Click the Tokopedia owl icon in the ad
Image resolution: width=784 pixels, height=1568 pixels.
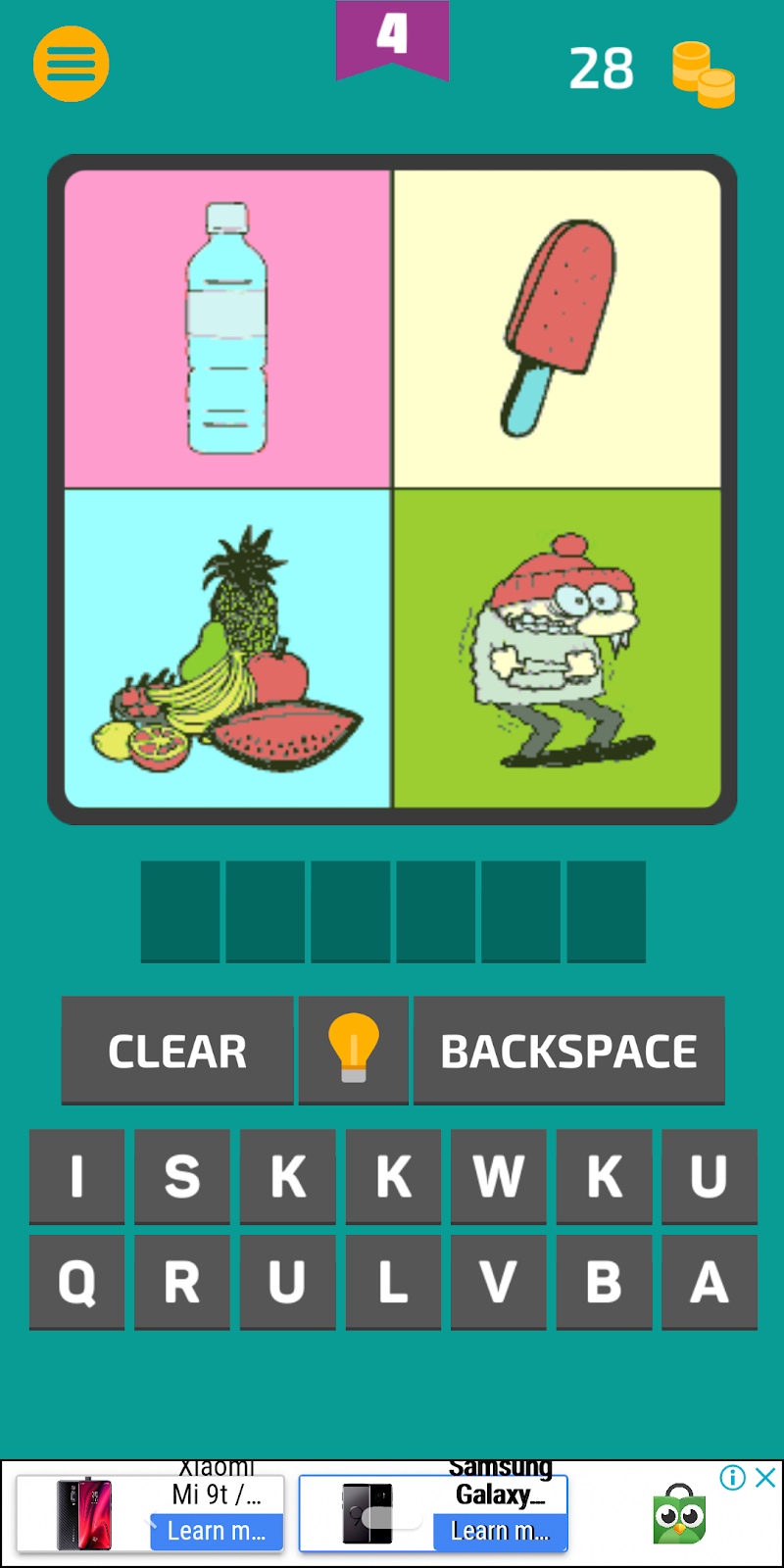tap(679, 1512)
